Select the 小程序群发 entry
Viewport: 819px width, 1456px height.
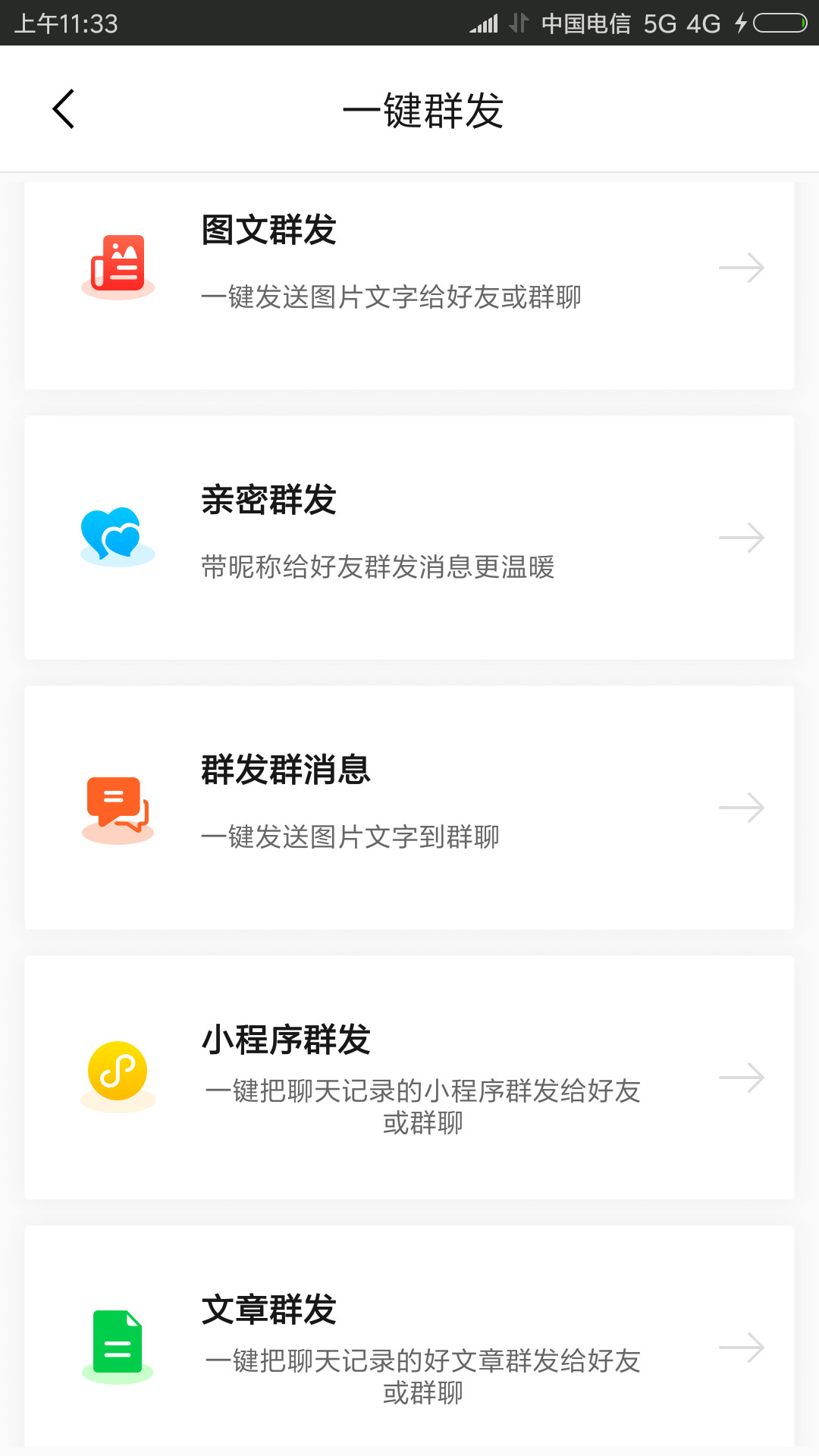(409, 1075)
